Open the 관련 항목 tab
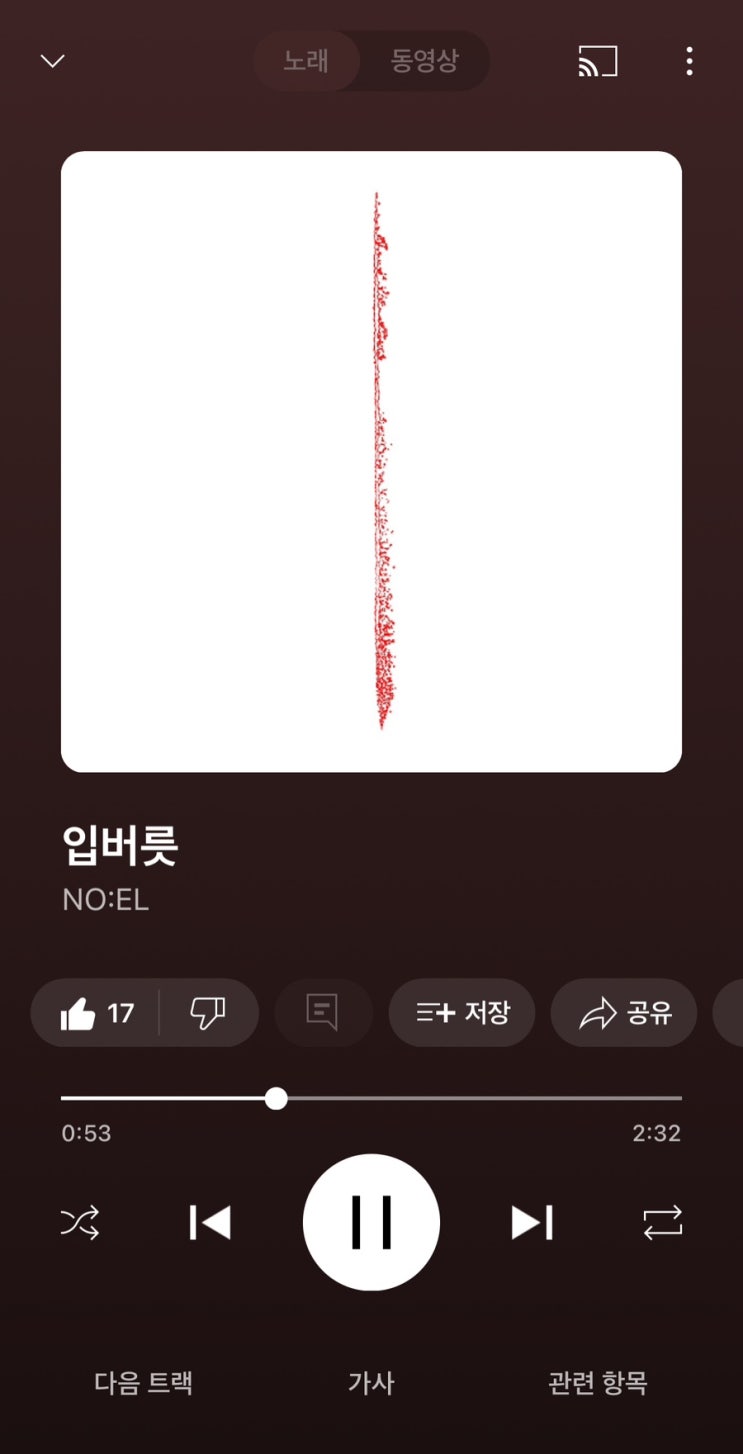Image resolution: width=743 pixels, height=1454 pixels. tap(598, 1383)
